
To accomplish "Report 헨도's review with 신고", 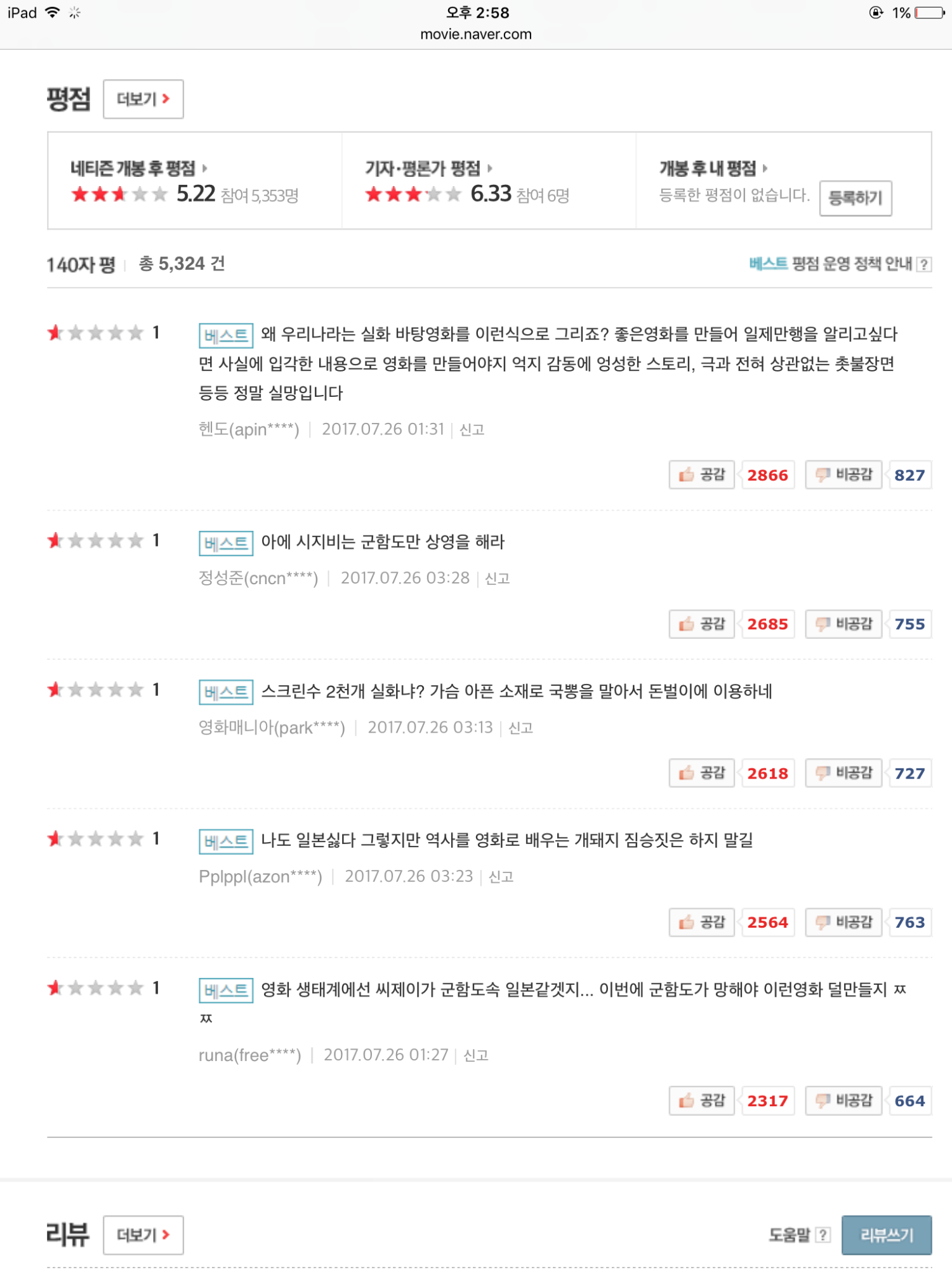I will [x=472, y=430].
